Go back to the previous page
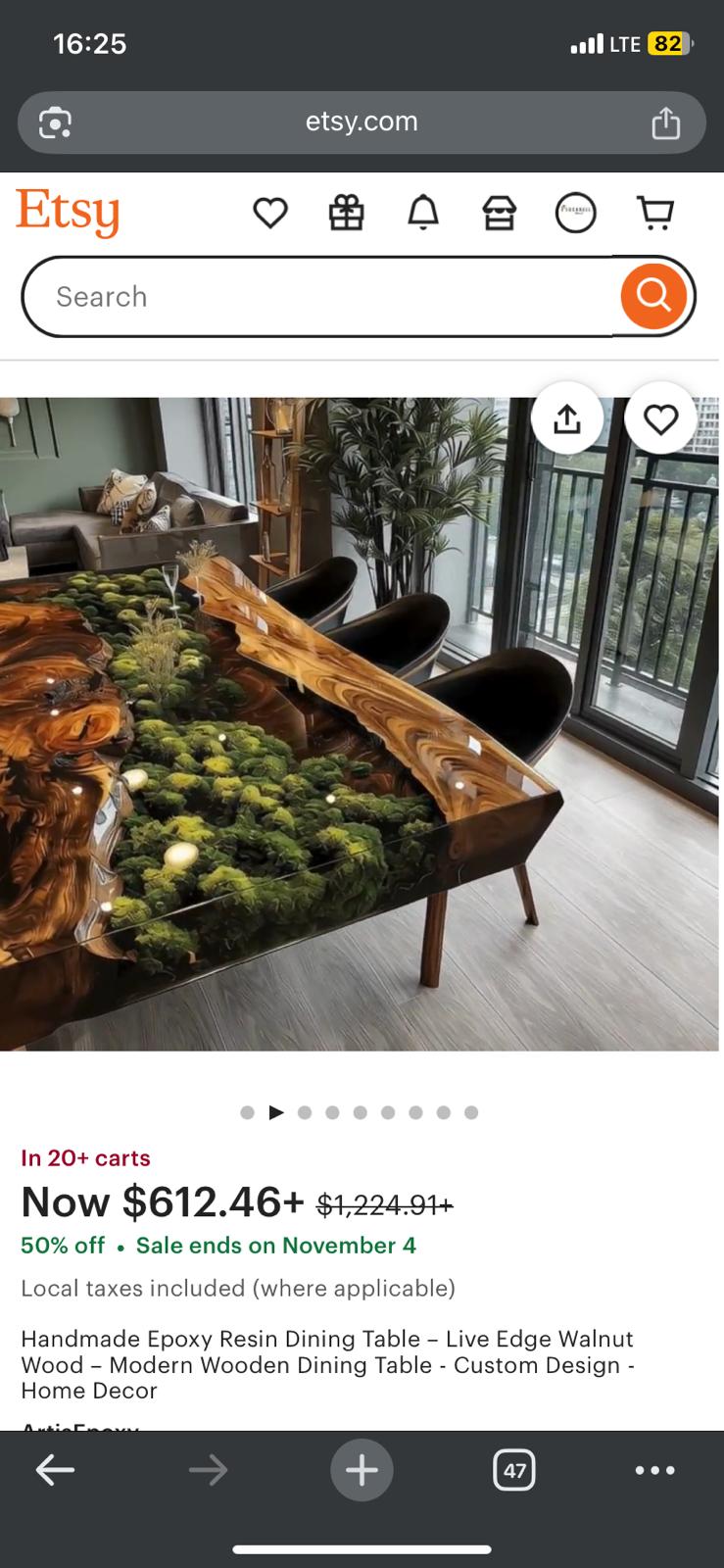 [55, 1469]
